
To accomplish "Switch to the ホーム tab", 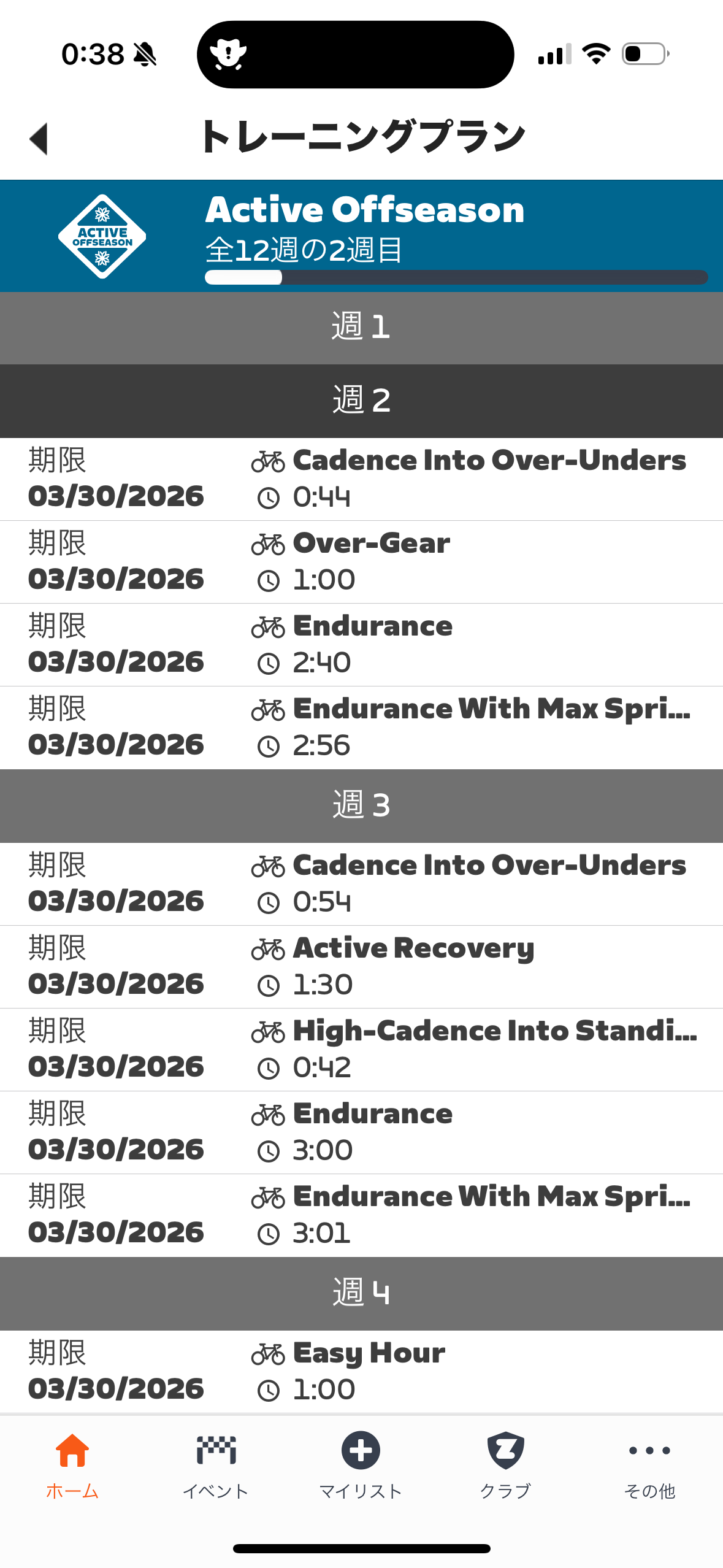I will coord(72,1466).
